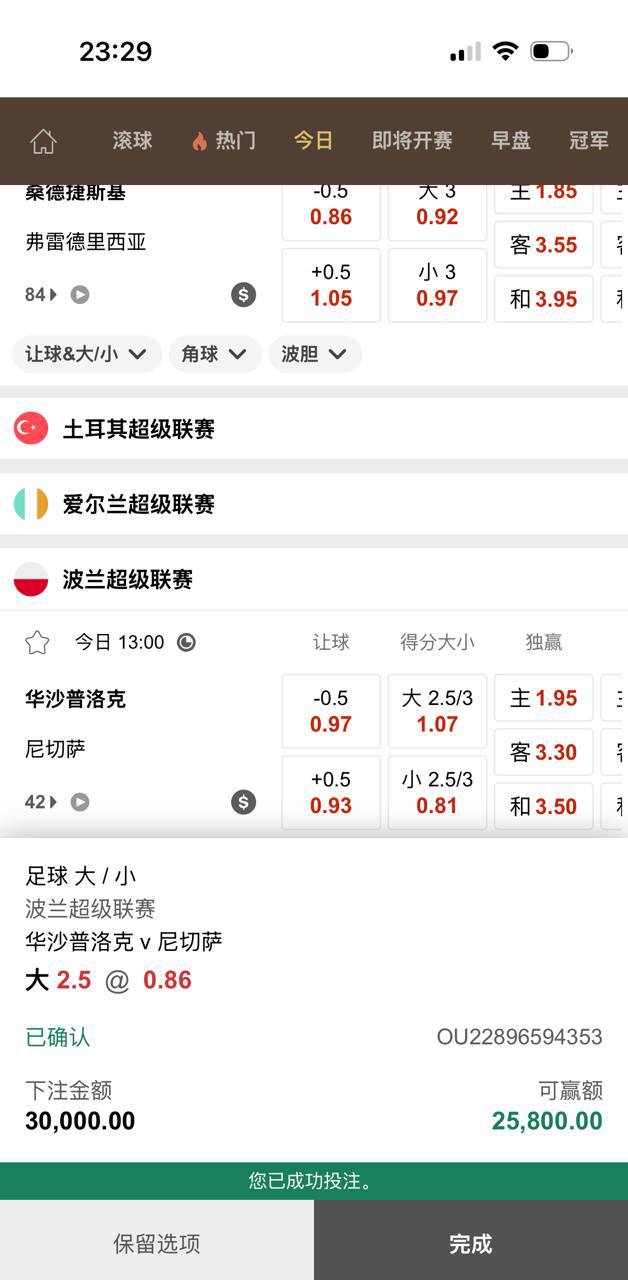Choose 主 1.95 for 华沙普洛克
The height and width of the screenshot is (1280, 628).
click(x=544, y=698)
